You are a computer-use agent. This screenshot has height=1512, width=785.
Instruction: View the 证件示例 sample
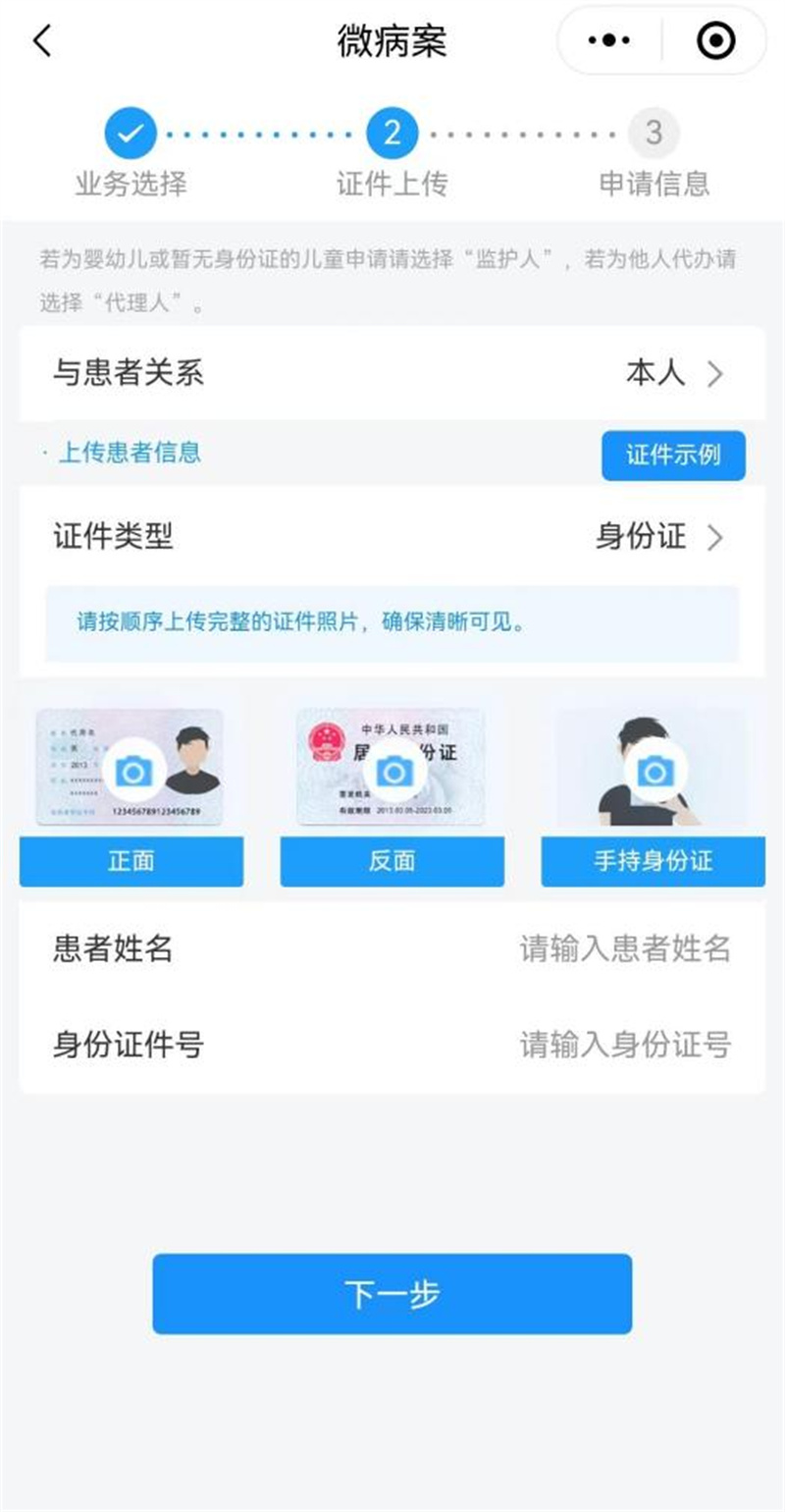click(673, 456)
